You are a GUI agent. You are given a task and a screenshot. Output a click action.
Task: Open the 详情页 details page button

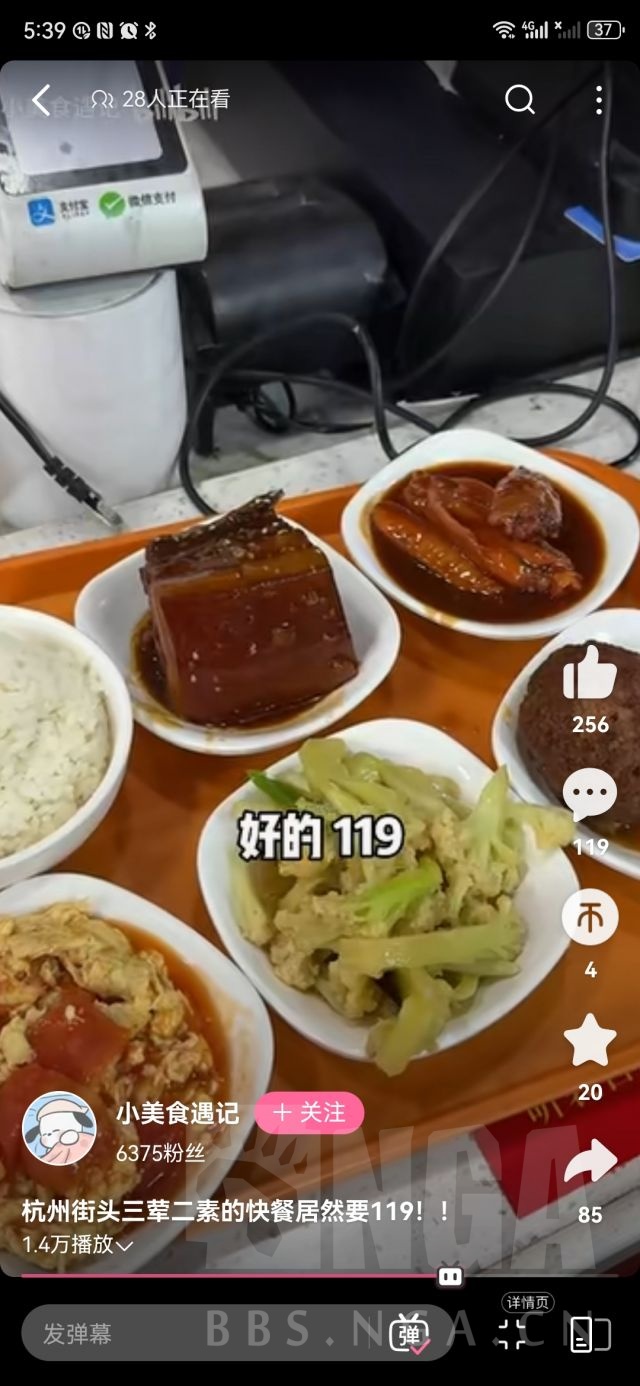pos(512,1332)
